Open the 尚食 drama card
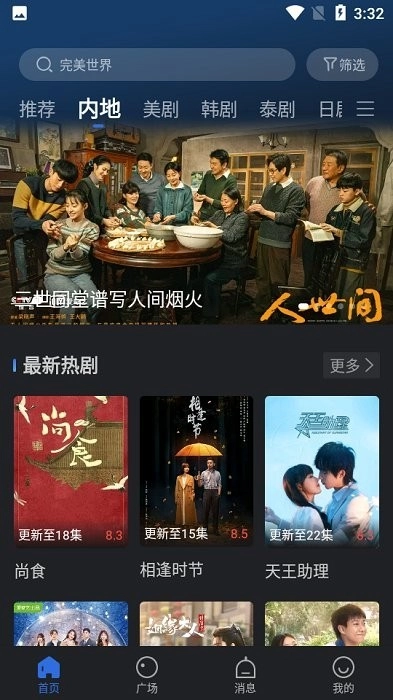This screenshot has width=393, height=700. 71,488
